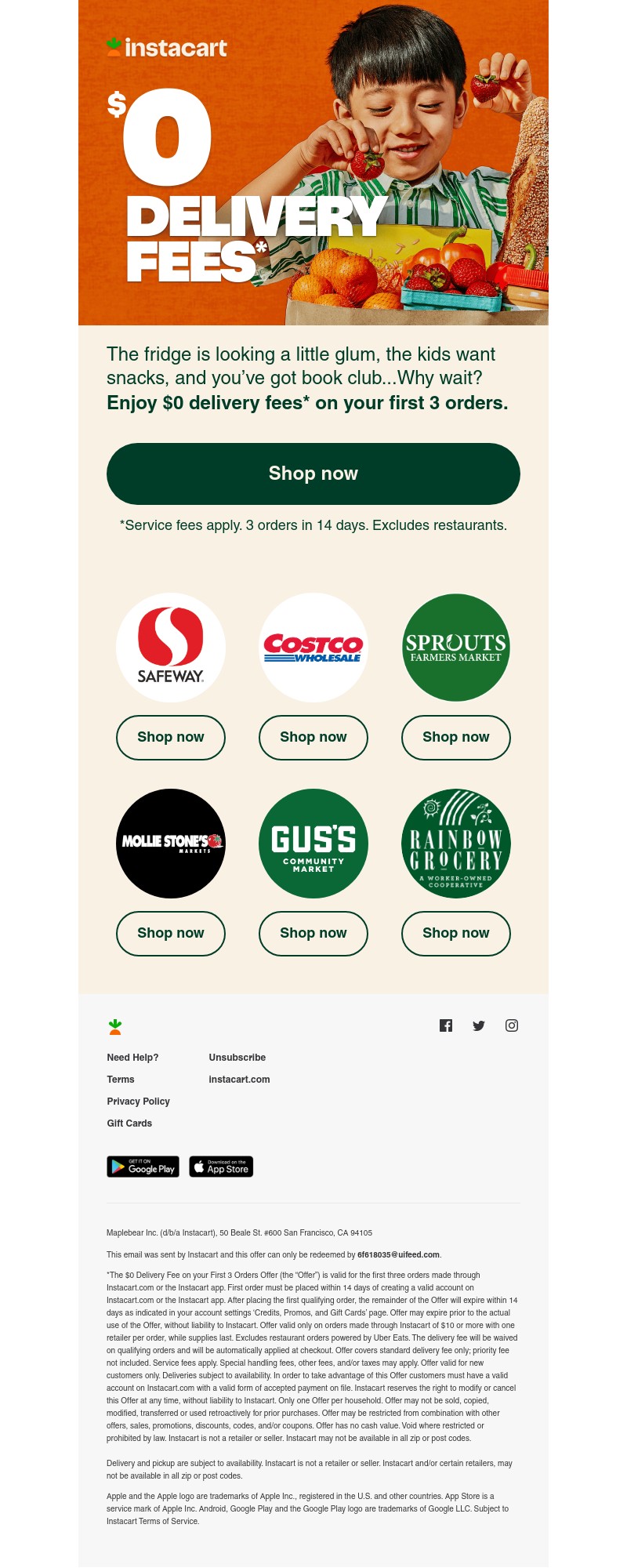Open the Costco Wholesale logo tile
Viewport: 627px width, 1568px height.
(313, 648)
